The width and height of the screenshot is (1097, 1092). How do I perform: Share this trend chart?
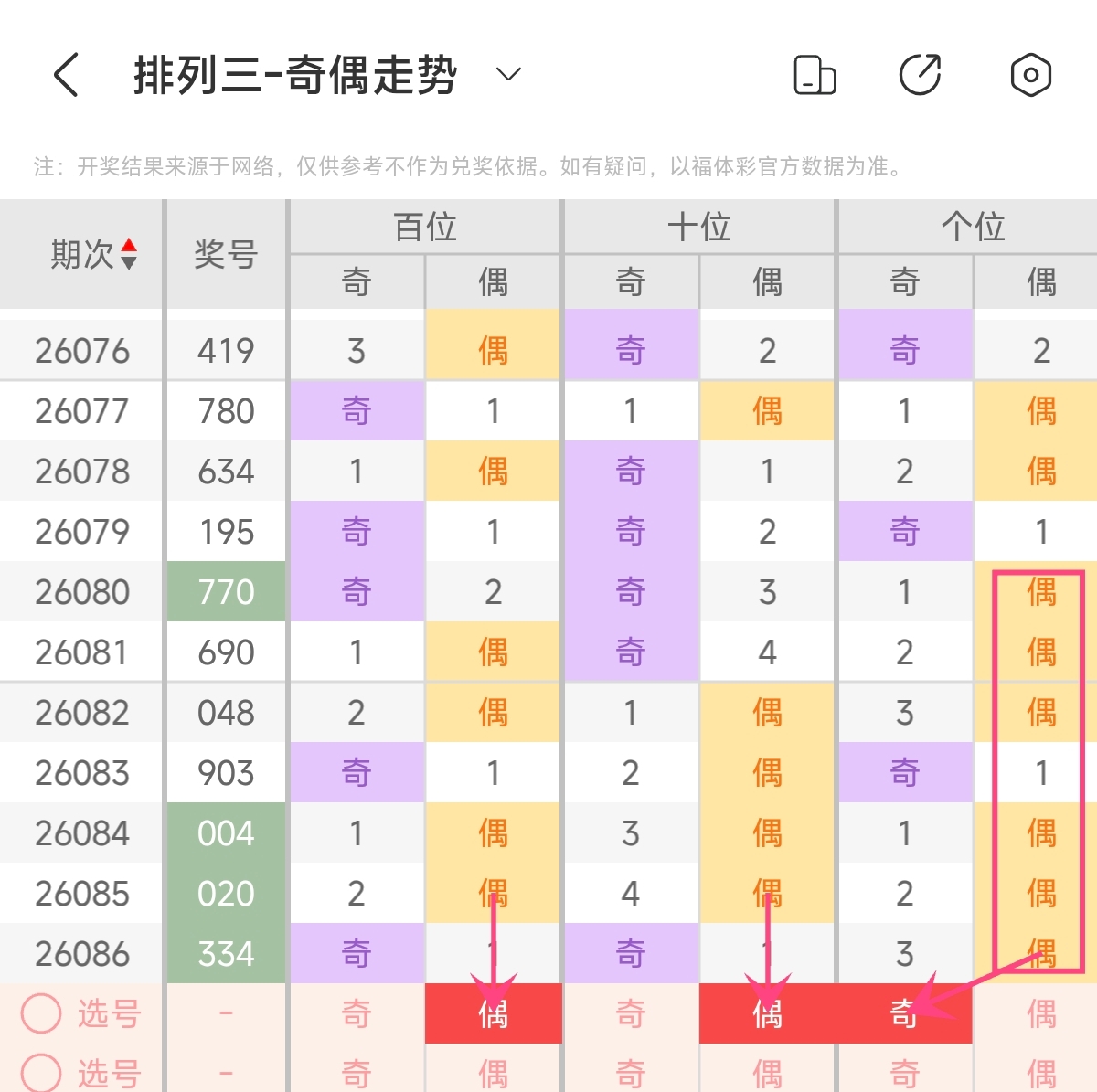[x=921, y=75]
